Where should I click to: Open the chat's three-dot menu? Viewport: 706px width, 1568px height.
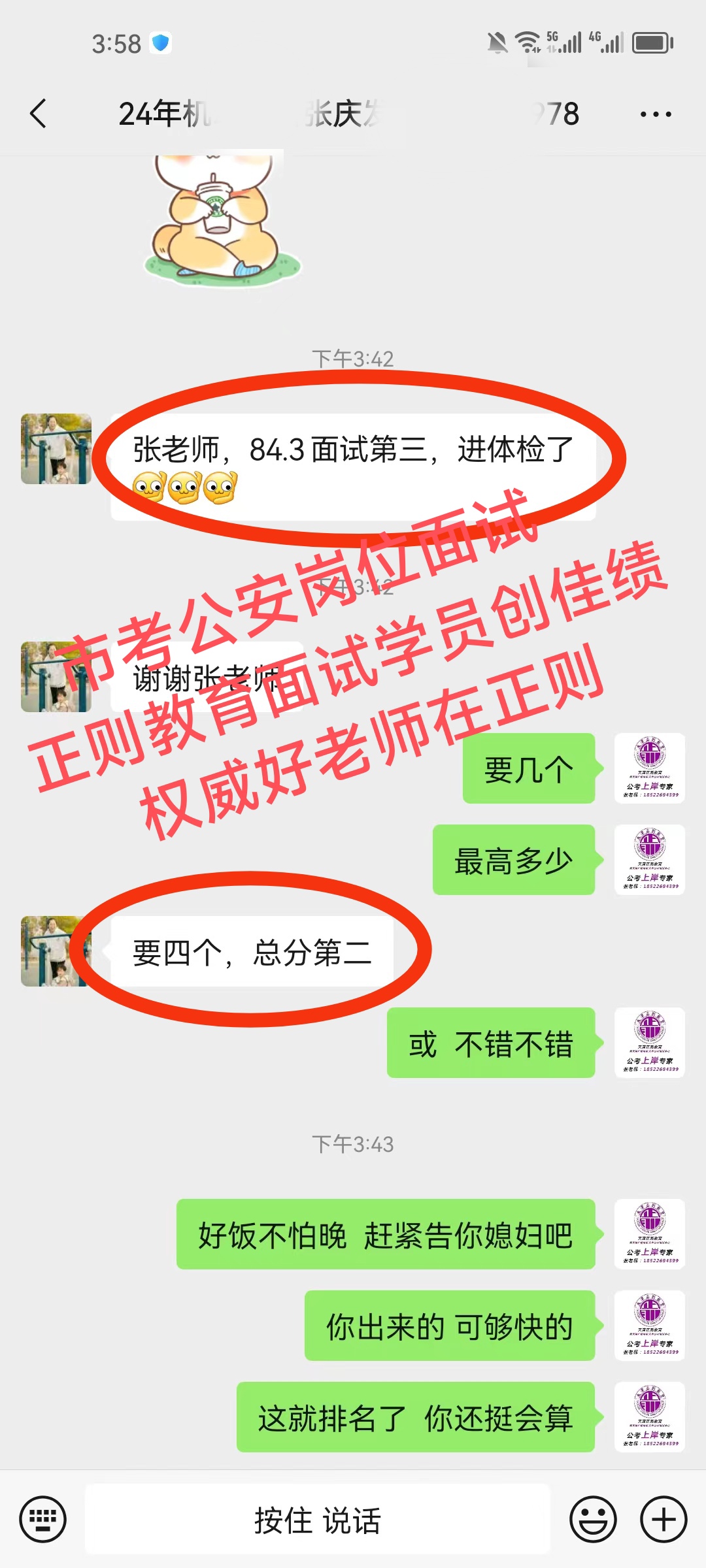click(x=655, y=114)
